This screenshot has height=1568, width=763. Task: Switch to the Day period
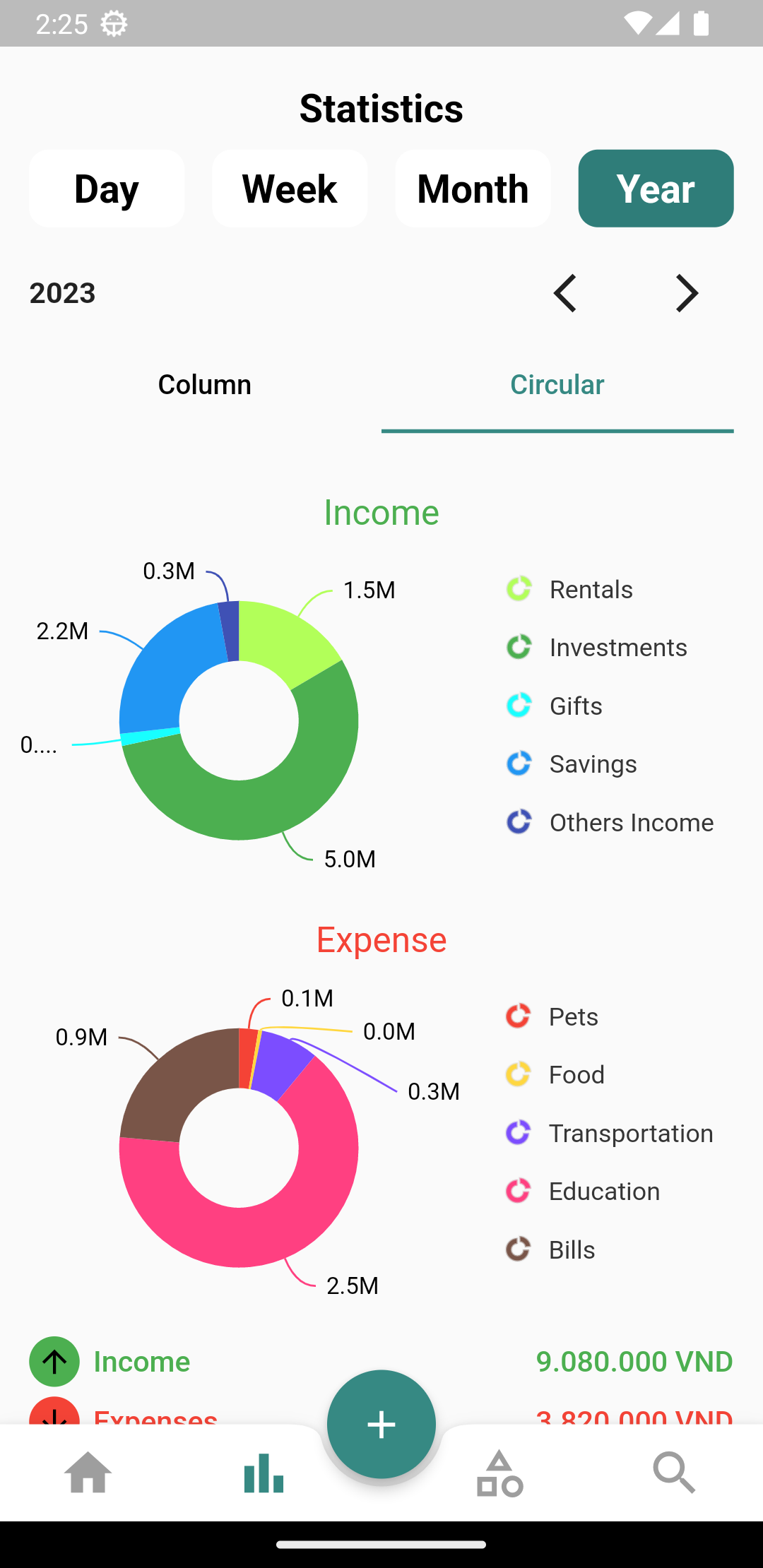click(106, 189)
